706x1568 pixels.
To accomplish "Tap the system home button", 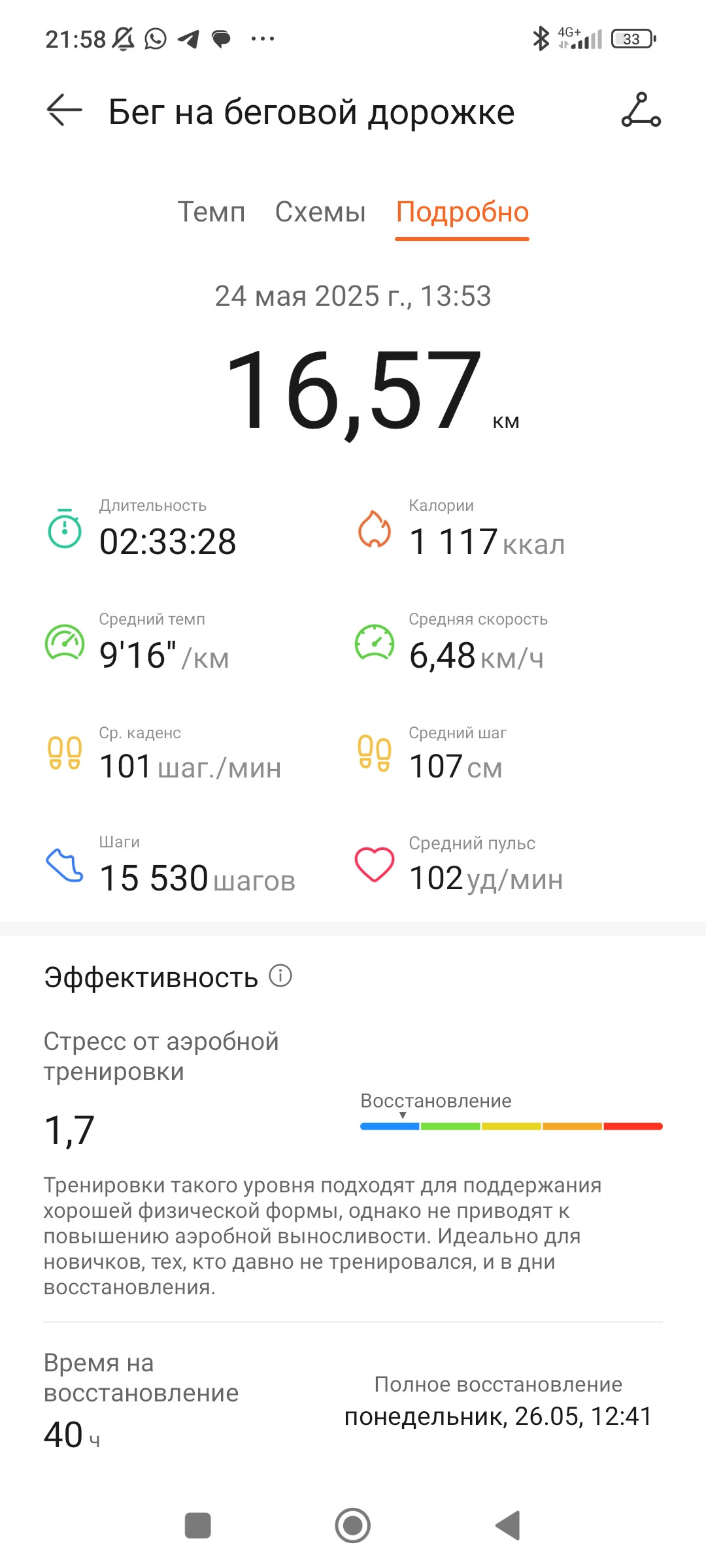I will pyautogui.click(x=353, y=1526).
